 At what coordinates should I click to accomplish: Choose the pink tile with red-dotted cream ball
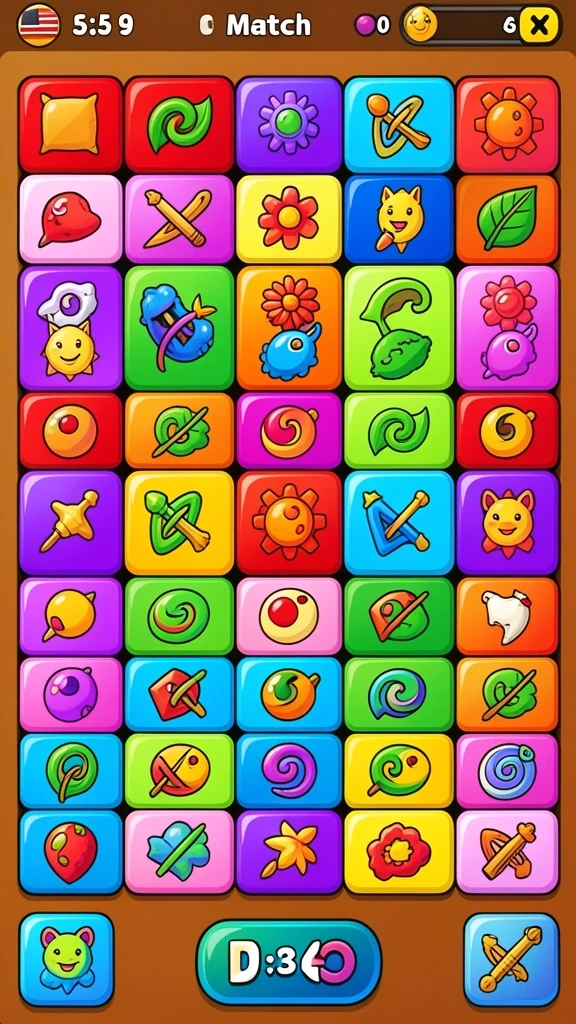[289, 616]
